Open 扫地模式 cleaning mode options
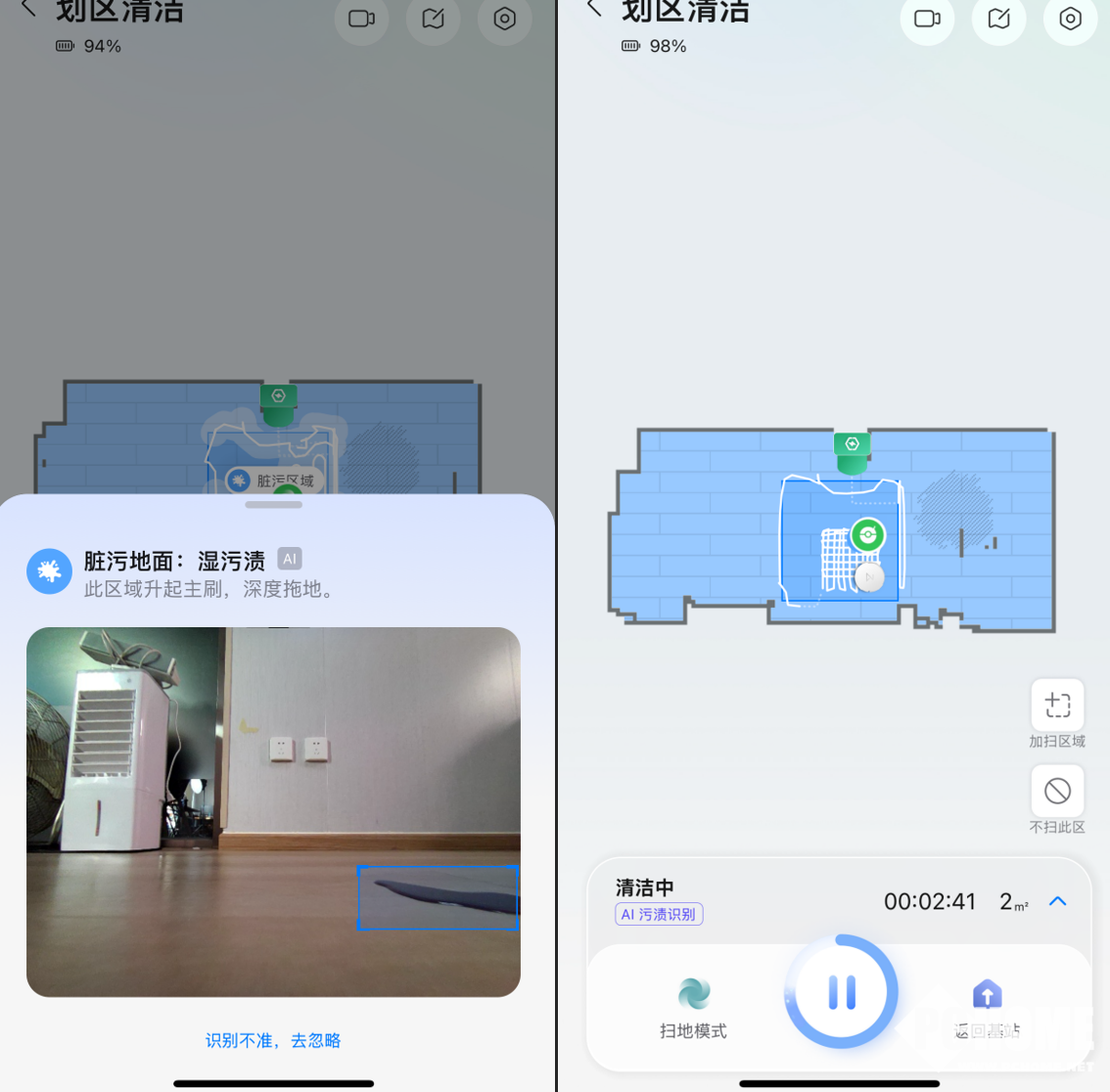The image size is (1110, 1092). click(694, 1006)
